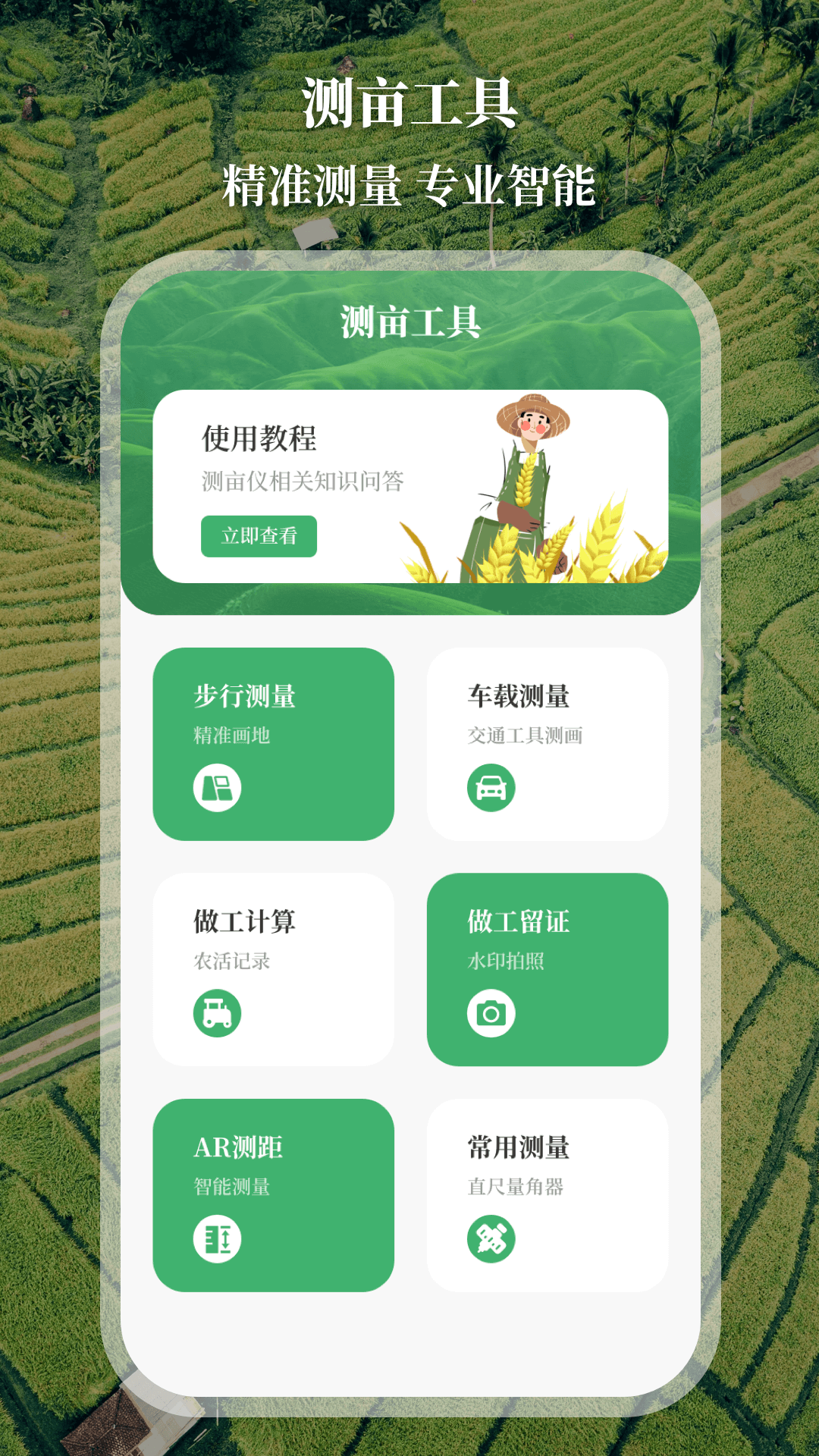
Task: Tap the 立即查看 button
Action: [x=259, y=538]
